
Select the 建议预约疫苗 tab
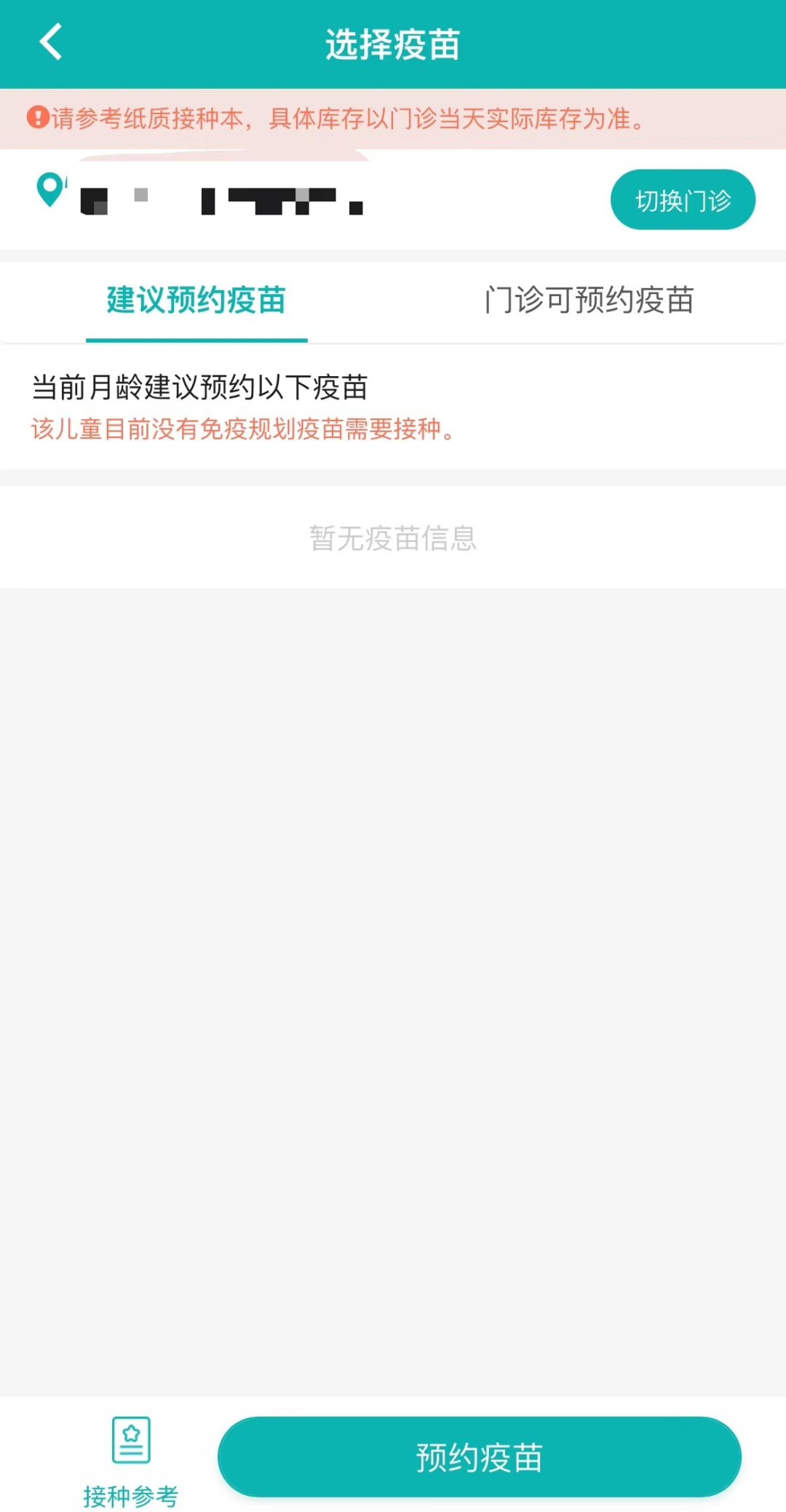coord(196,301)
